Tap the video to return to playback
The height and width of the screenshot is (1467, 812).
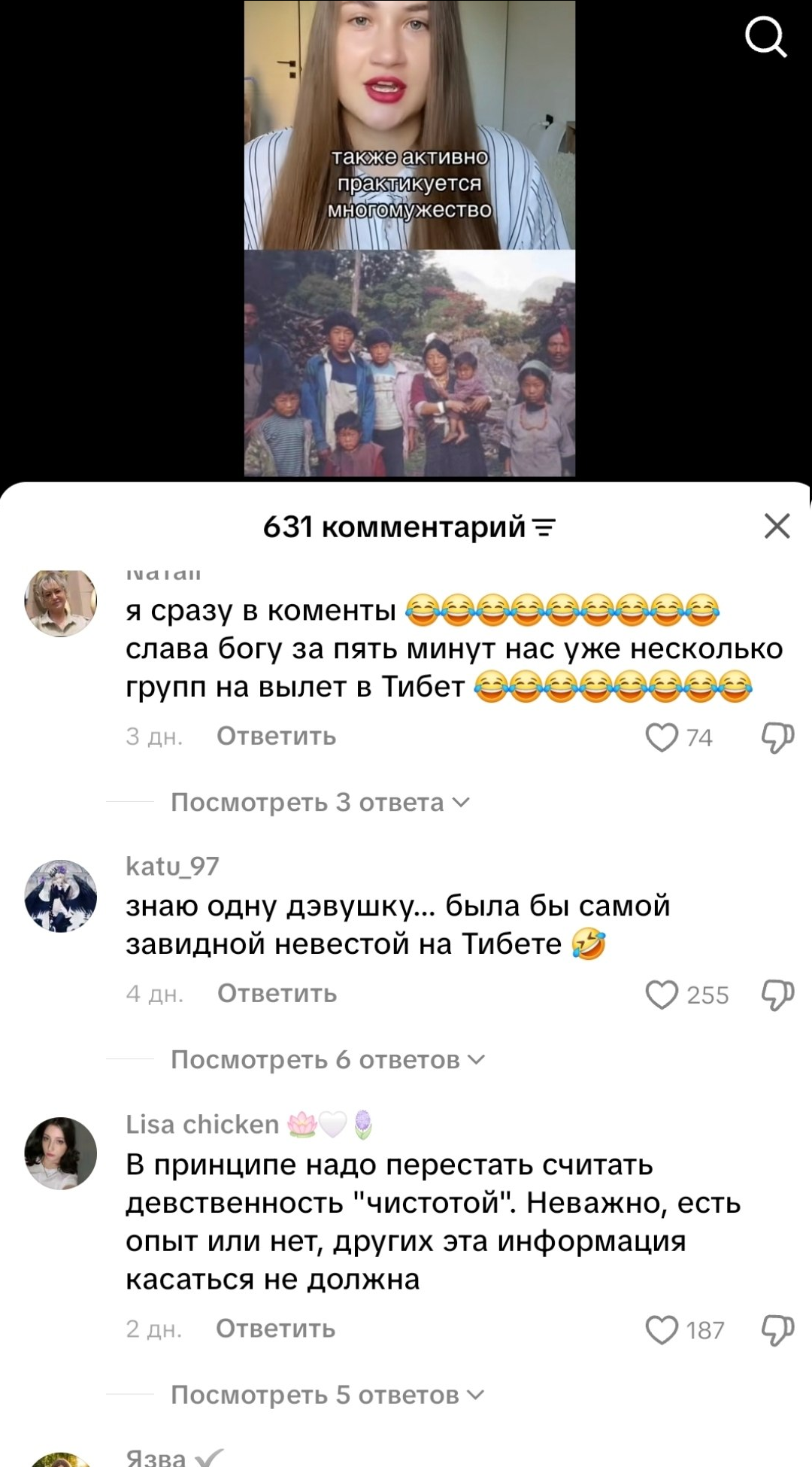tap(410, 238)
